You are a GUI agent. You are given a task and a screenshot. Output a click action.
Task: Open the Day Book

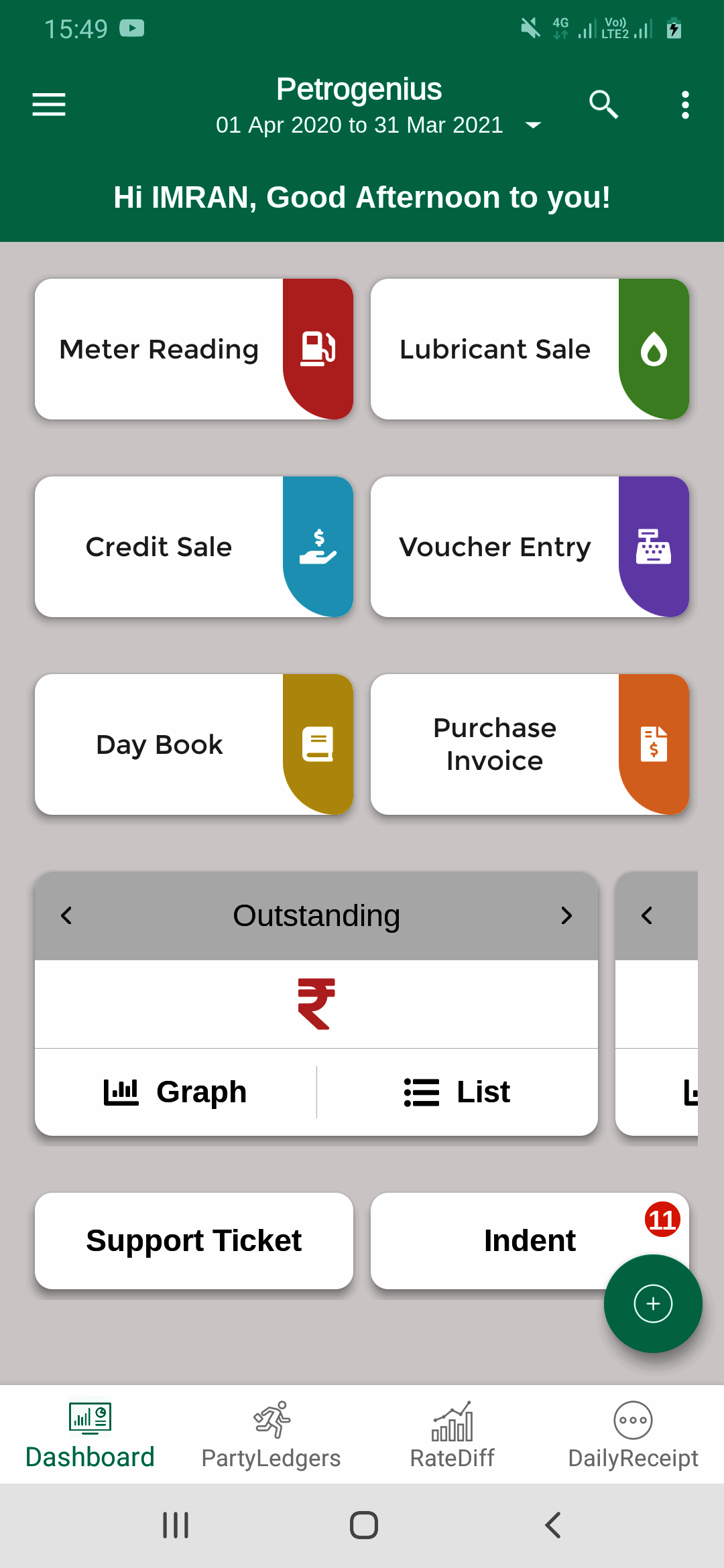pos(194,744)
